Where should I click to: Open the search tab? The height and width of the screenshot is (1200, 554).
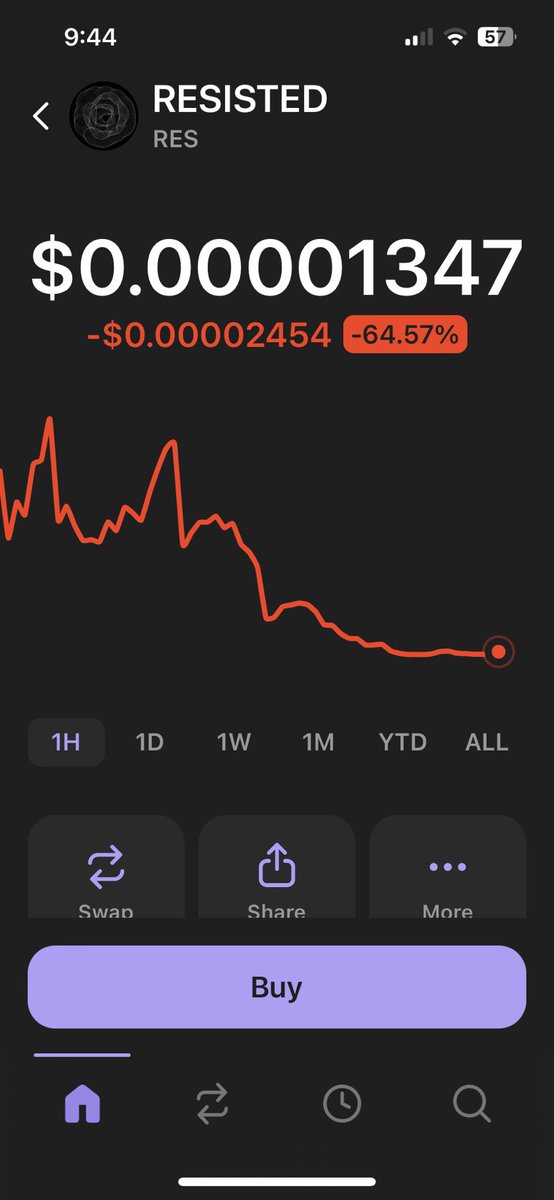(471, 1104)
